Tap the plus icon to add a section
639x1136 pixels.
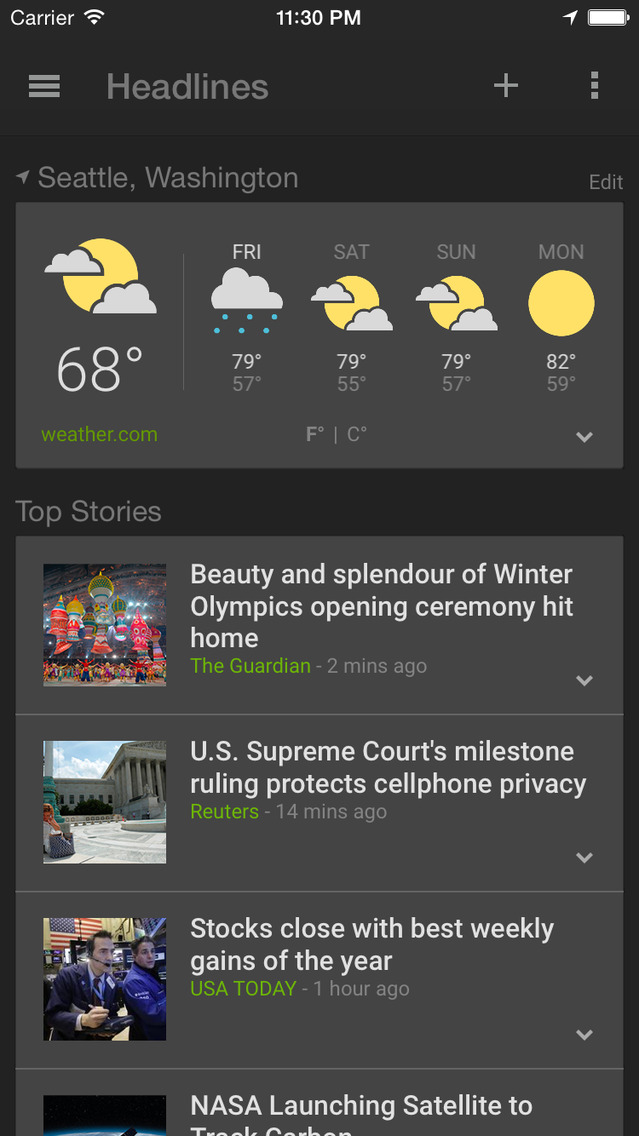pyautogui.click(x=506, y=86)
